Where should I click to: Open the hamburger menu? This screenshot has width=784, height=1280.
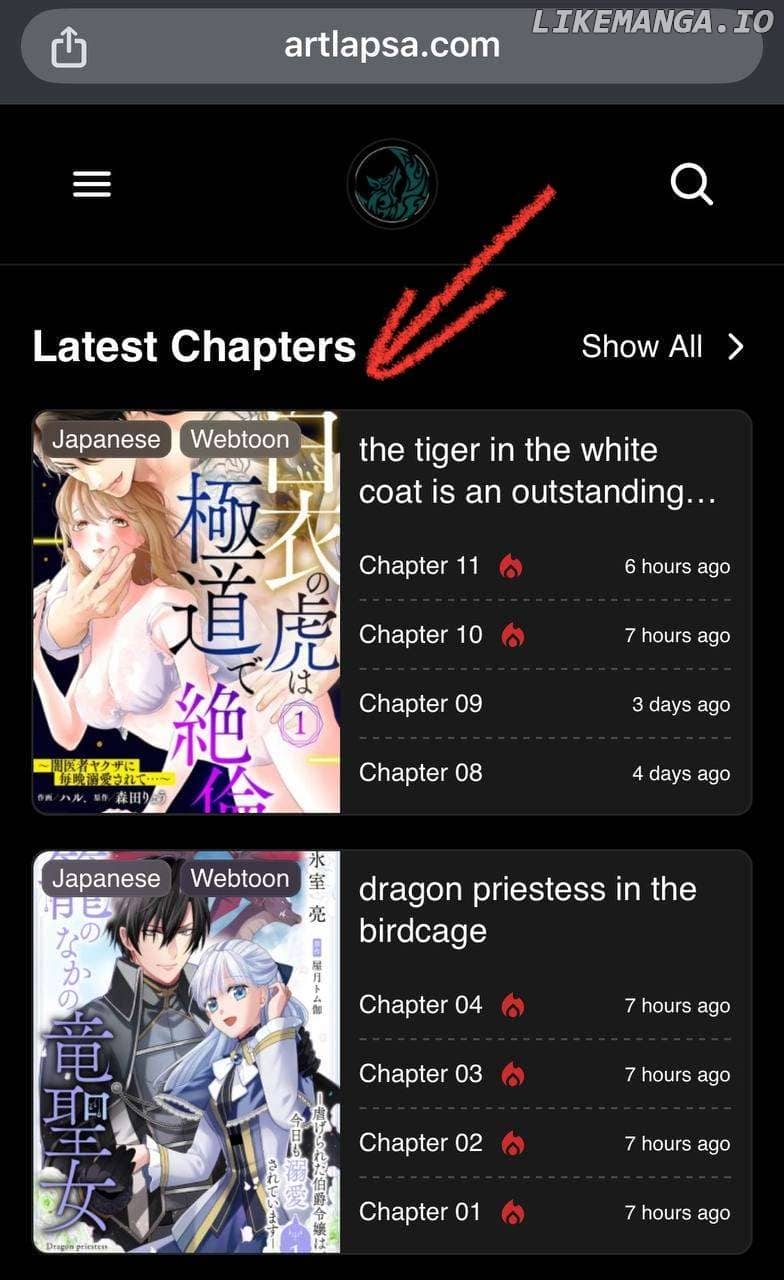(x=92, y=184)
